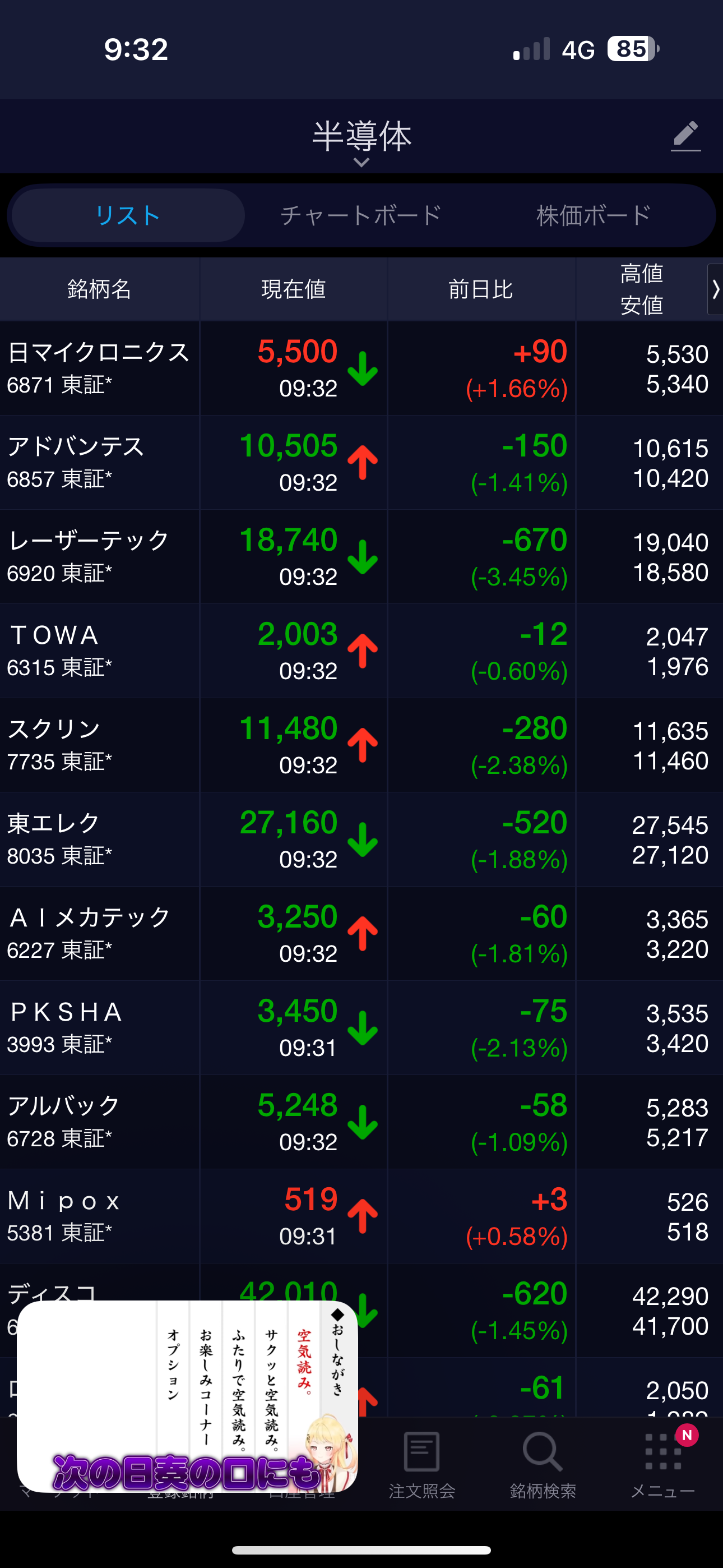Switch to the チャートボード tab
Screen dimensions: 723x1568
[x=361, y=215]
